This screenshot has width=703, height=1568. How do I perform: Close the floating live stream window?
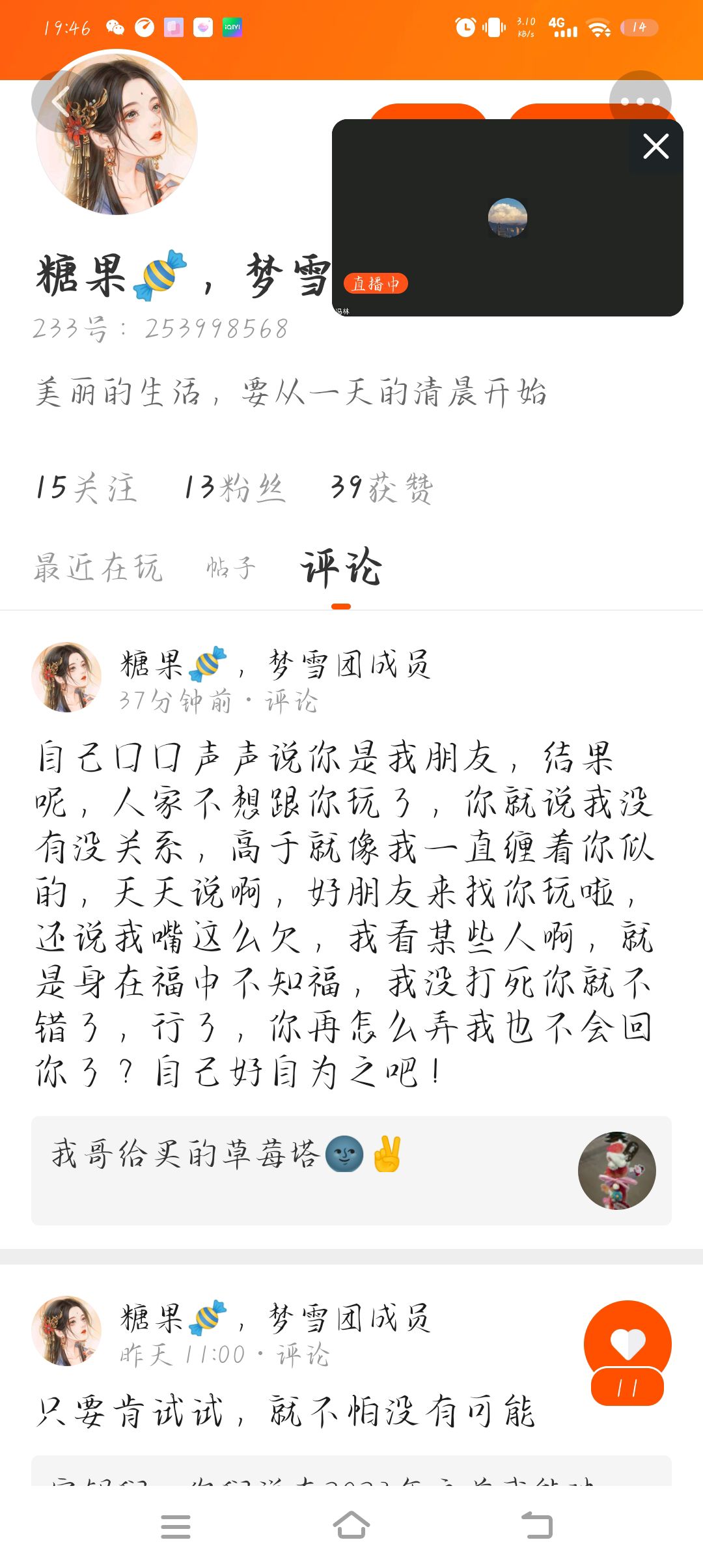(x=656, y=146)
